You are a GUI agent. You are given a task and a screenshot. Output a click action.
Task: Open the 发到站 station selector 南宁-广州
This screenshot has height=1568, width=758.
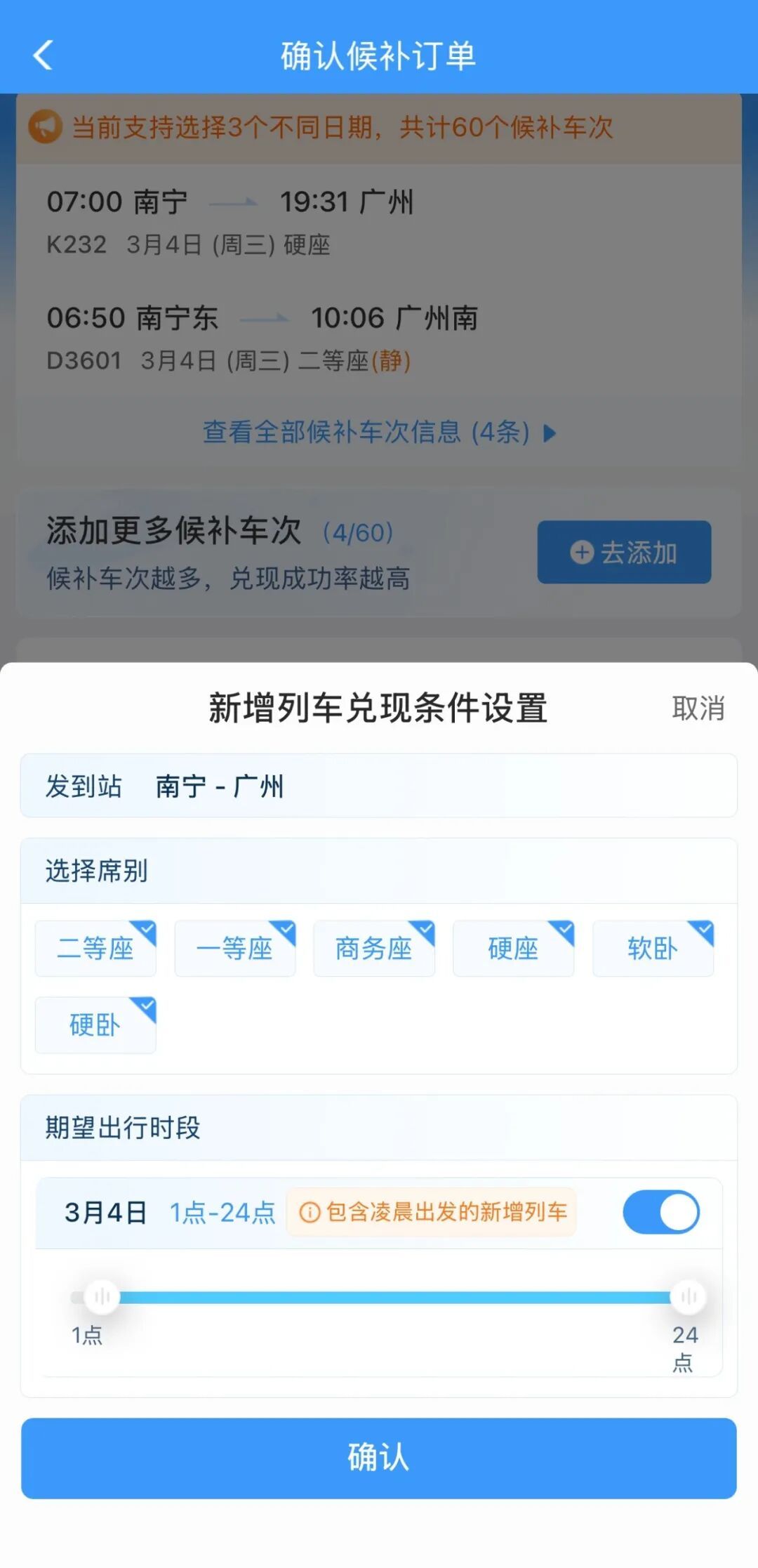(x=379, y=786)
